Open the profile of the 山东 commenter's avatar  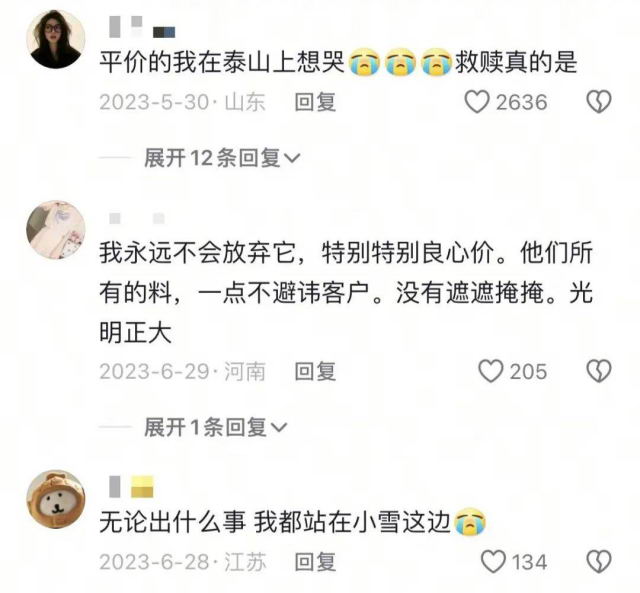click(56, 40)
